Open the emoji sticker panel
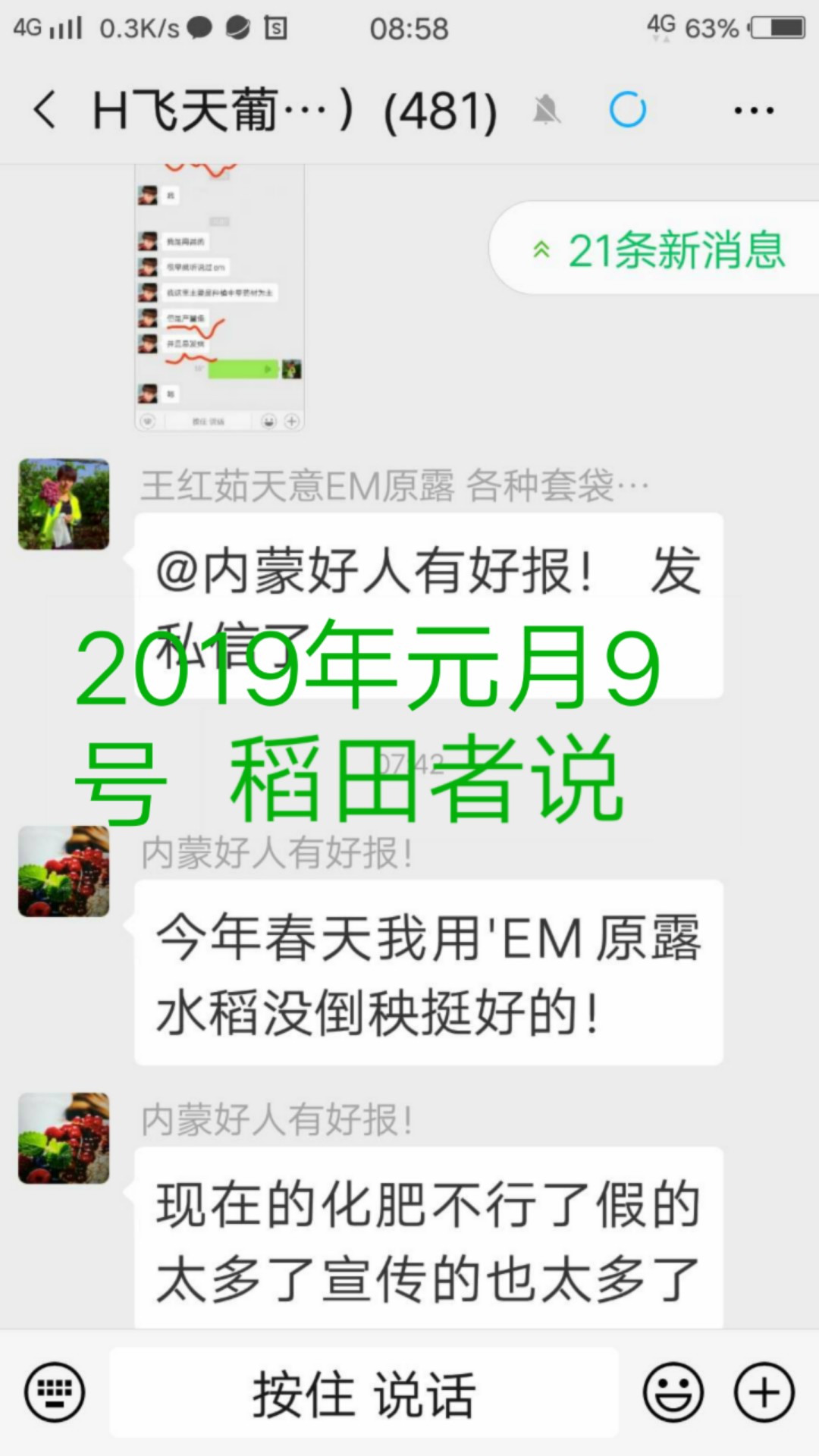The image size is (819, 1456). [x=673, y=1392]
